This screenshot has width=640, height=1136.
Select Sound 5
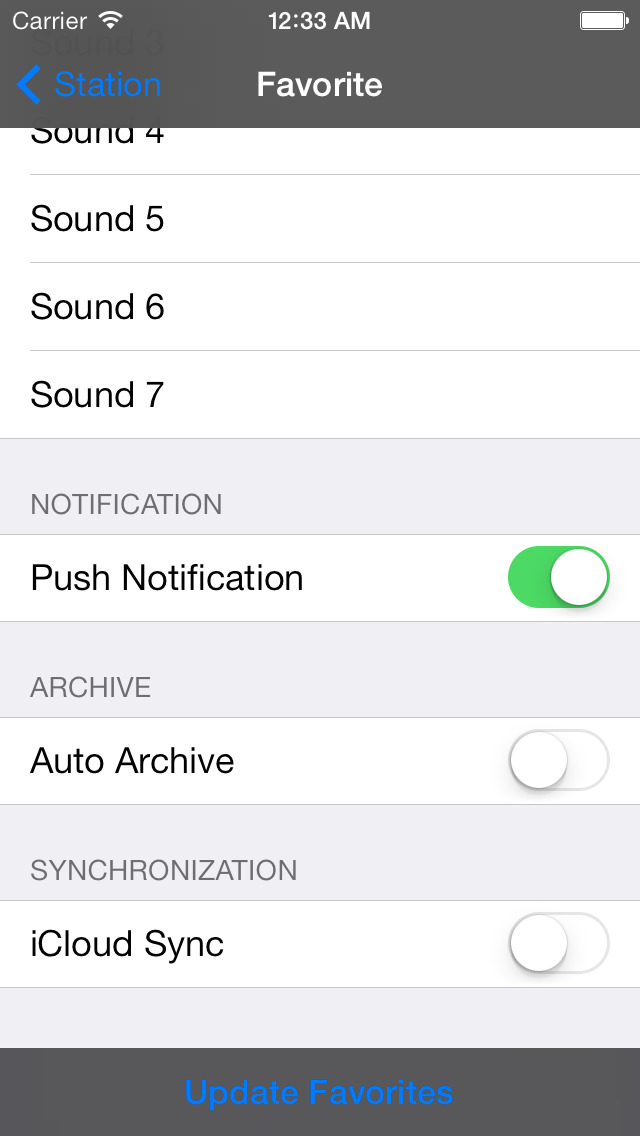point(320,219)
